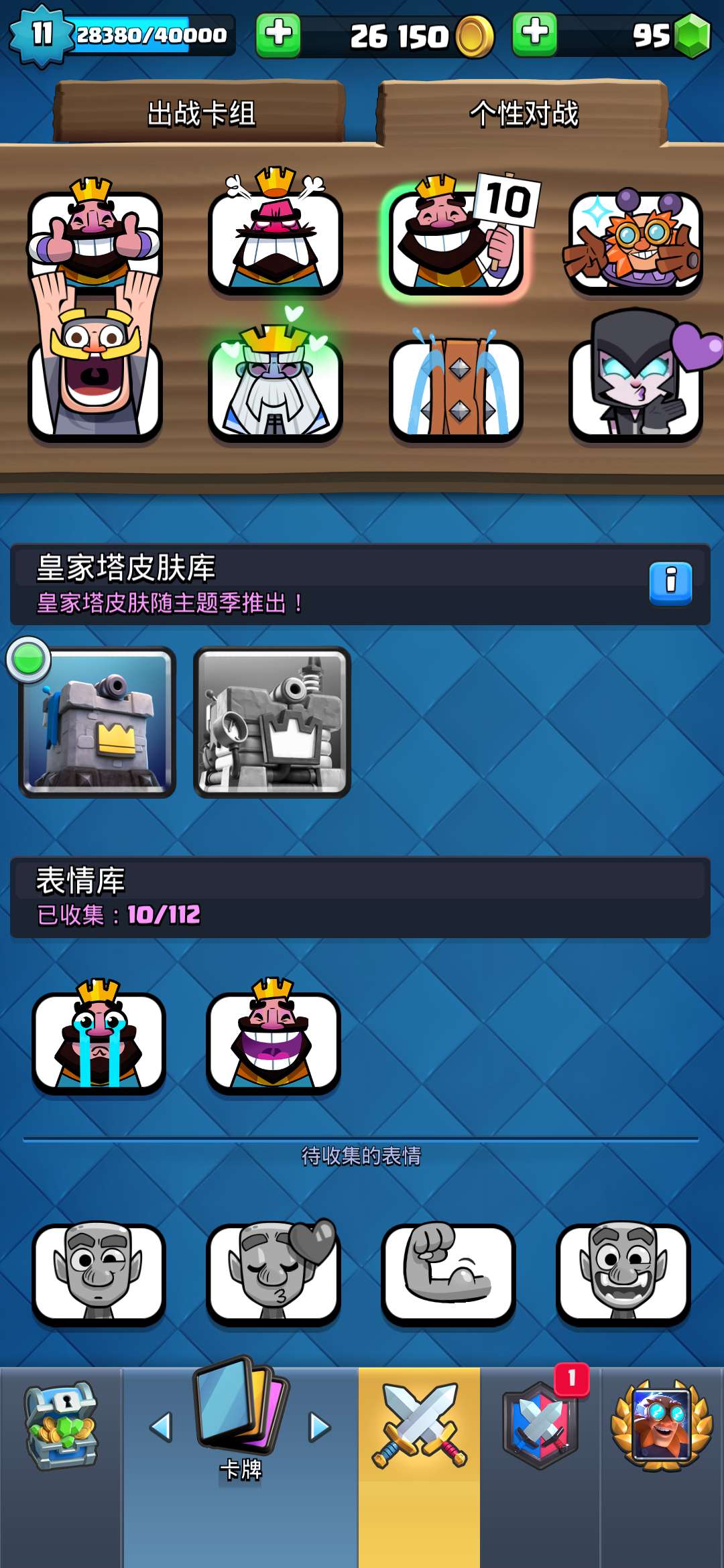724x1568 pixels.
Task: Tap the plus button next to gold coins
Action: pos(278,35)
